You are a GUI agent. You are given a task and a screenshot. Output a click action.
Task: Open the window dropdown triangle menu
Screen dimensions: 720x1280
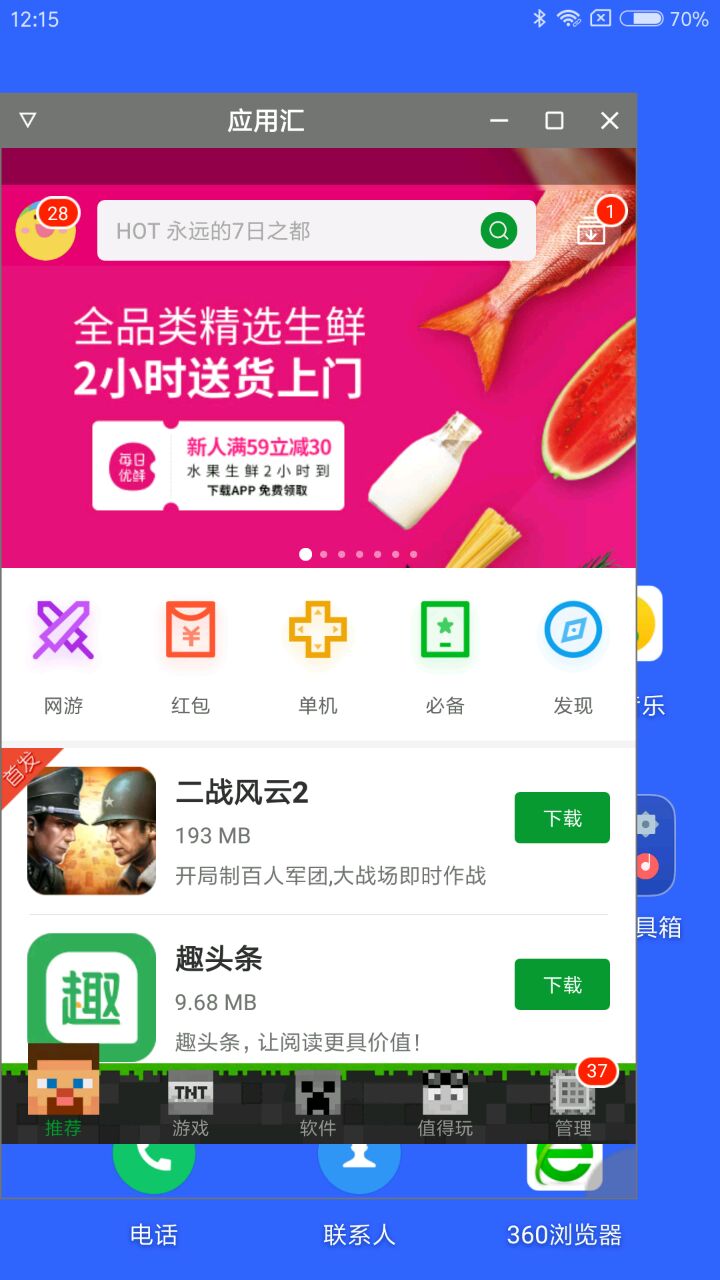coord(28,121)
